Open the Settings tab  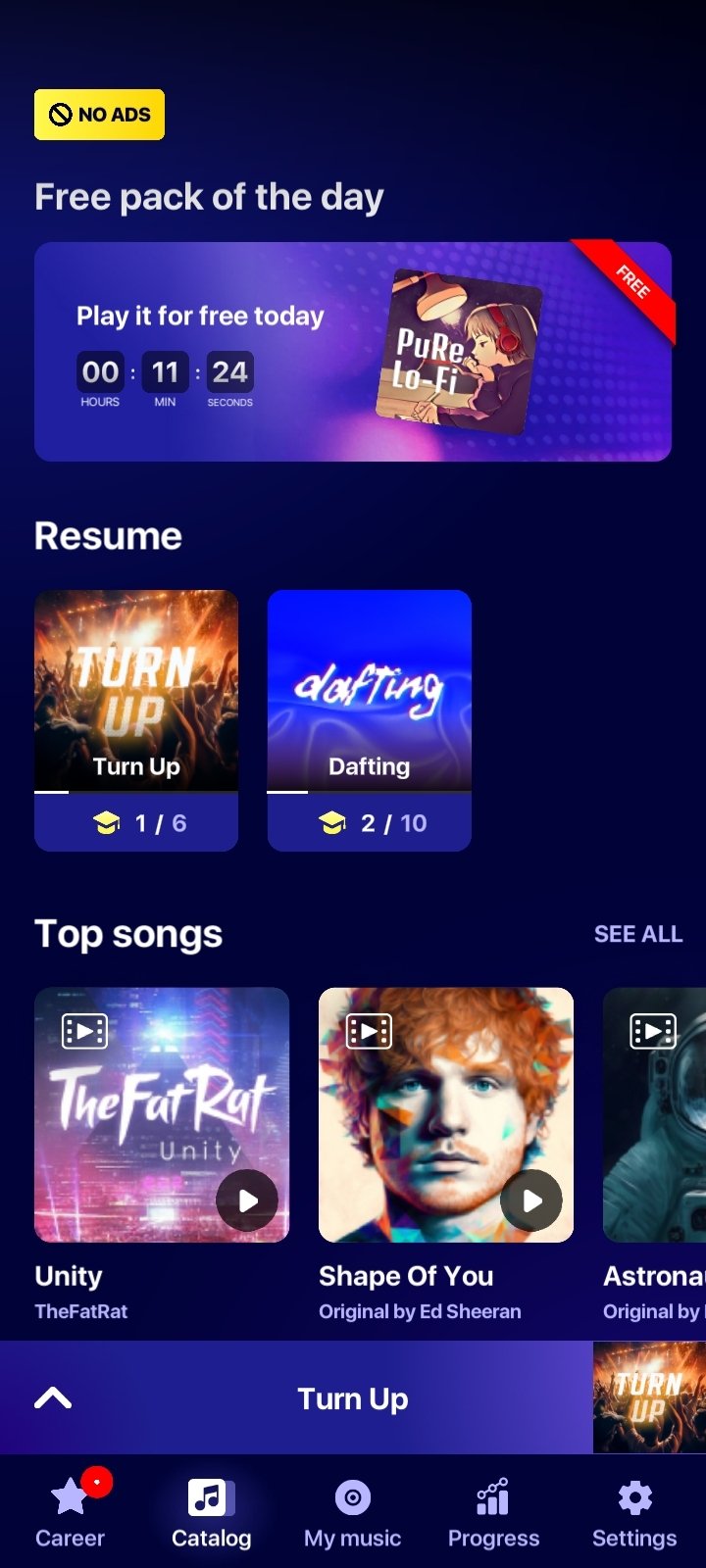point(634,1512)
